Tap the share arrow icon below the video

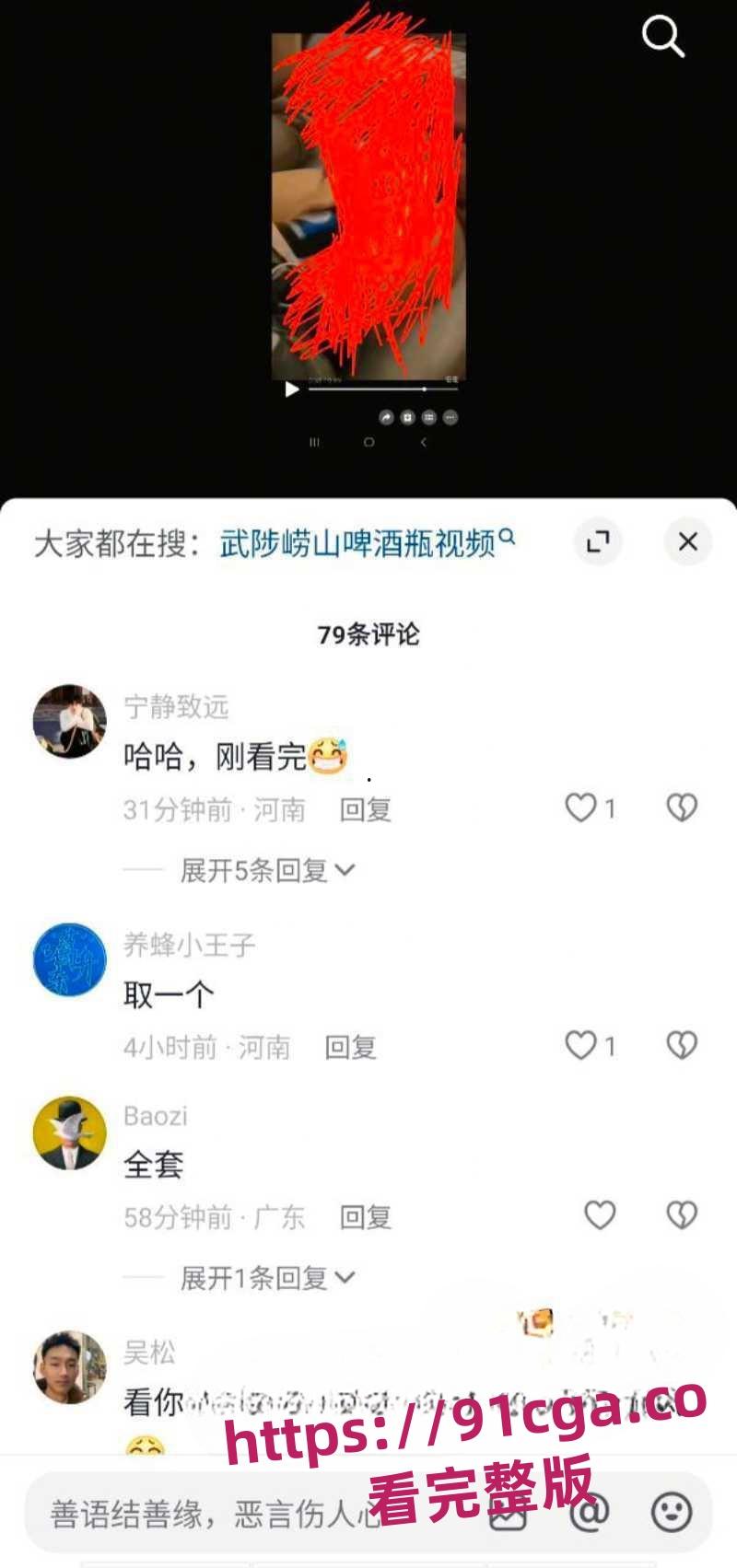coord(385,416)
